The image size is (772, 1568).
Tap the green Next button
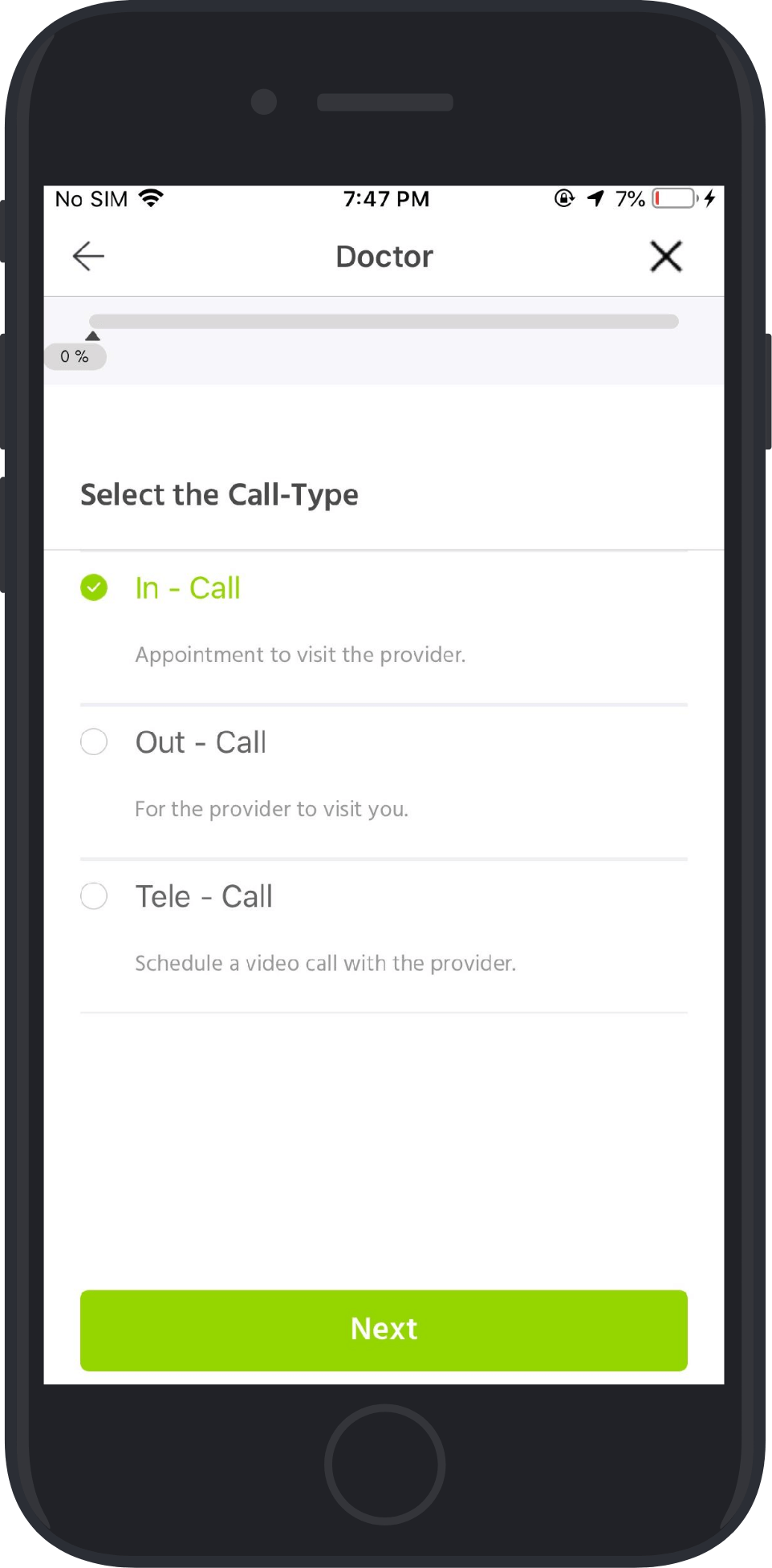click(x=384, y=1330)
